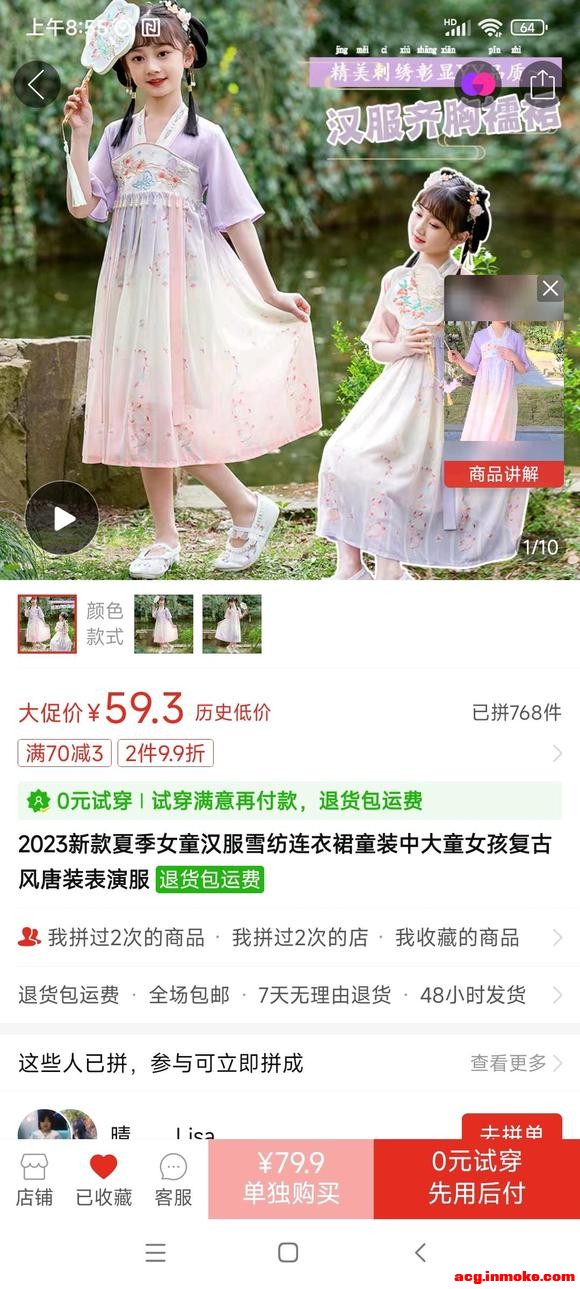This screenshot has height=1289, width=580.
Task: Buy alone for ¥79.9 单独购买
Action: coord(291,1178)
